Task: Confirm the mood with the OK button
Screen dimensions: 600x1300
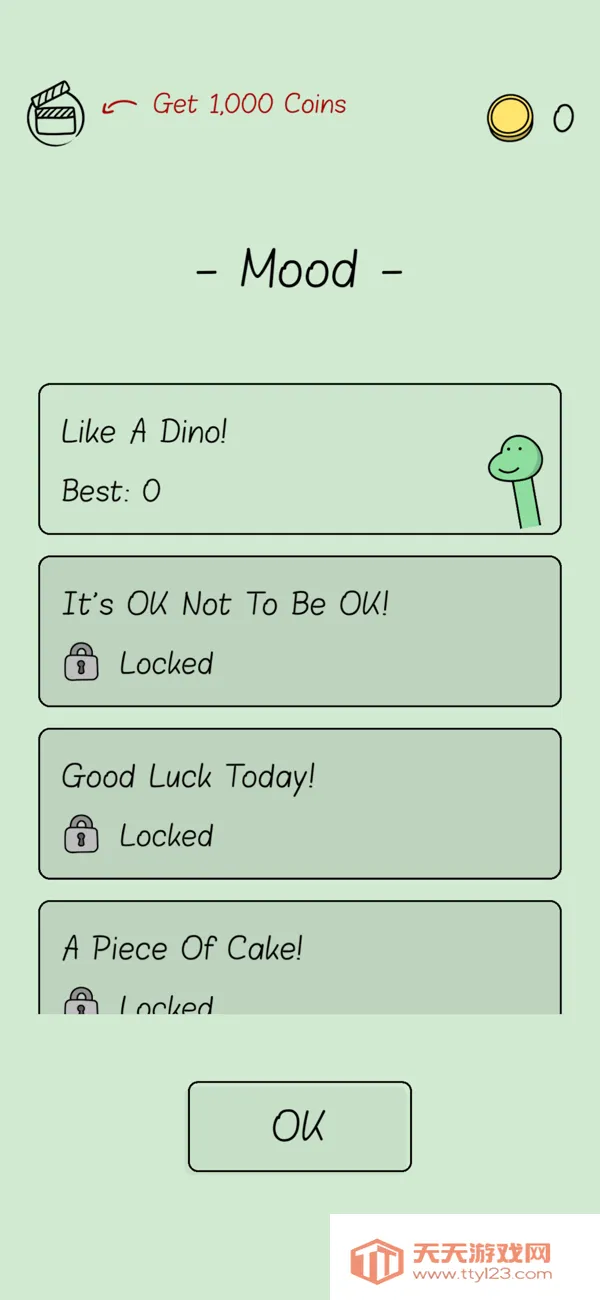Action: 300,1126
